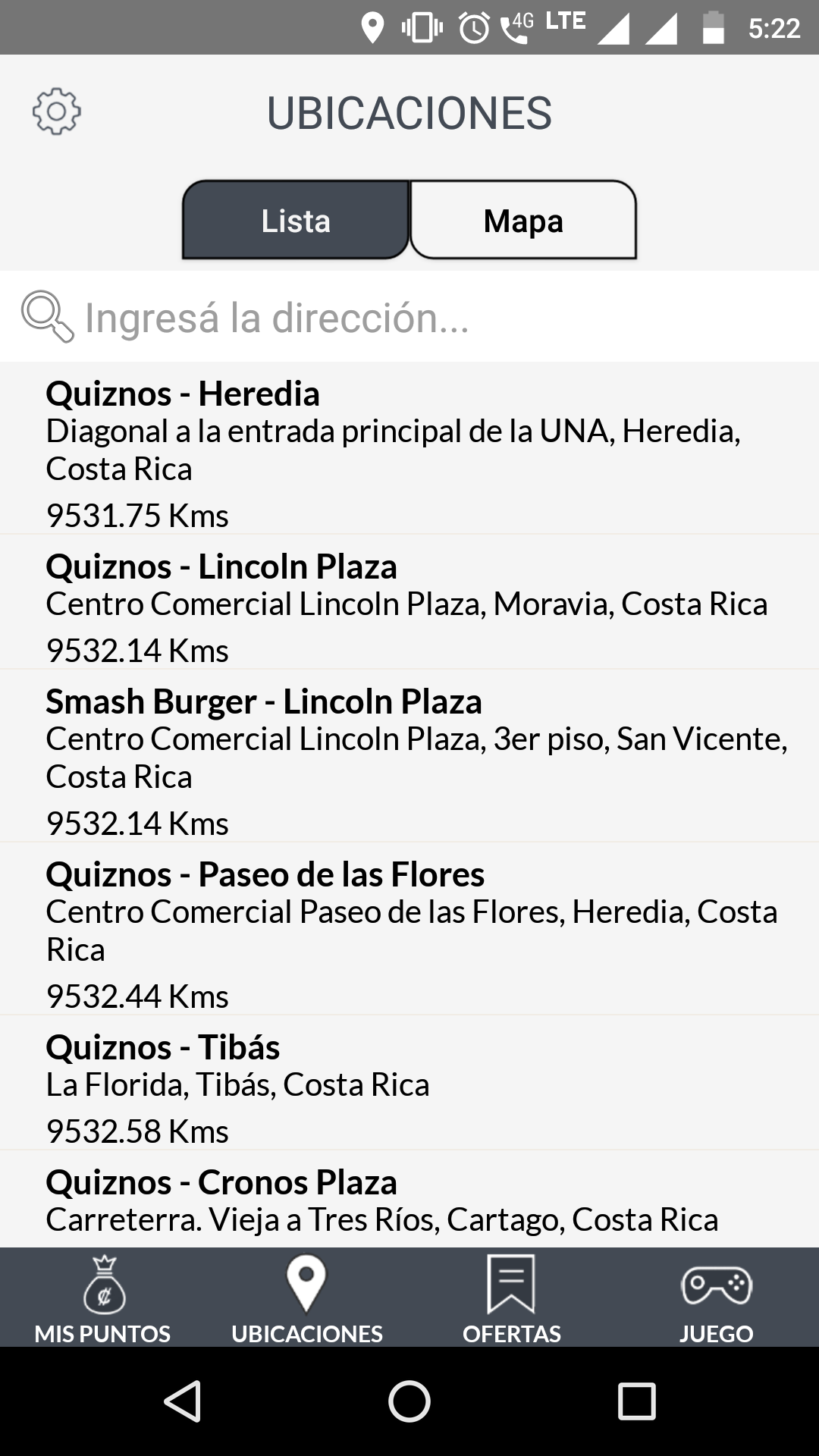The height and width of the screenshot is (1456, 819).
Task: Go to the Mis Puntos tab
Action: click(x=103, y=1298)
